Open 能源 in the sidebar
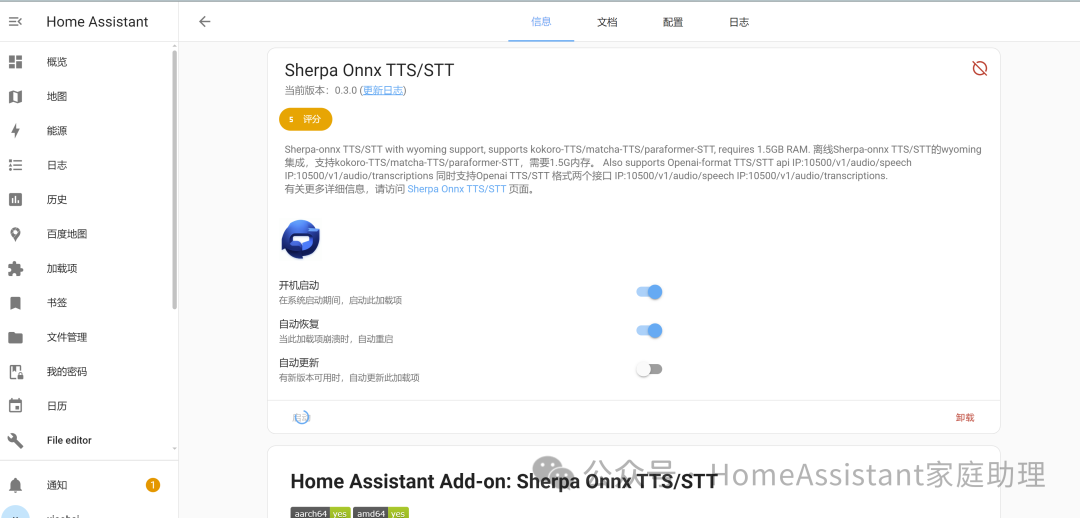The height and width of the screenshot is (518, 1080). pos(57,131)
